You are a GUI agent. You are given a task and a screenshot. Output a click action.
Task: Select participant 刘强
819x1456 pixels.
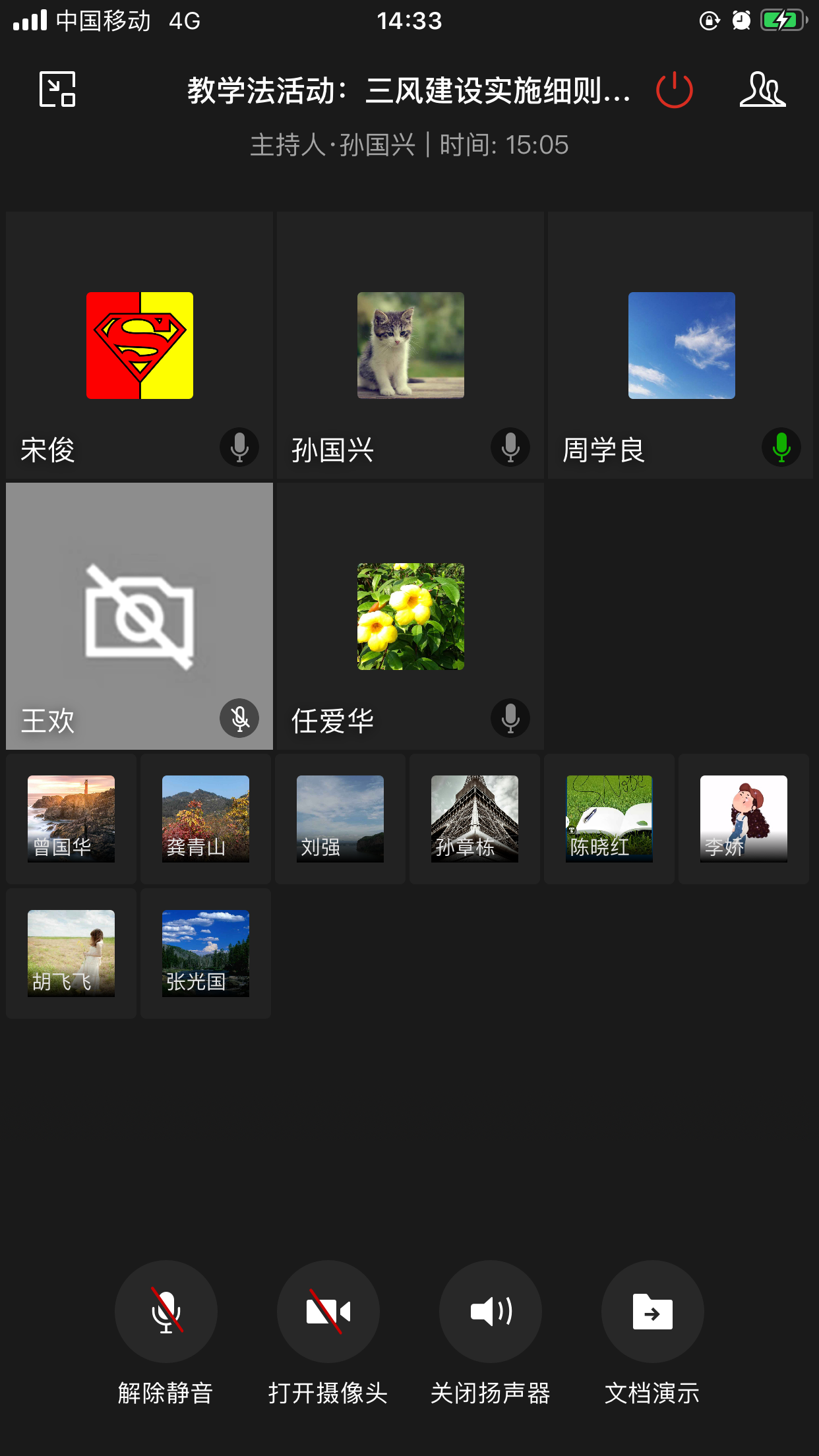click(x=340, y=819)
